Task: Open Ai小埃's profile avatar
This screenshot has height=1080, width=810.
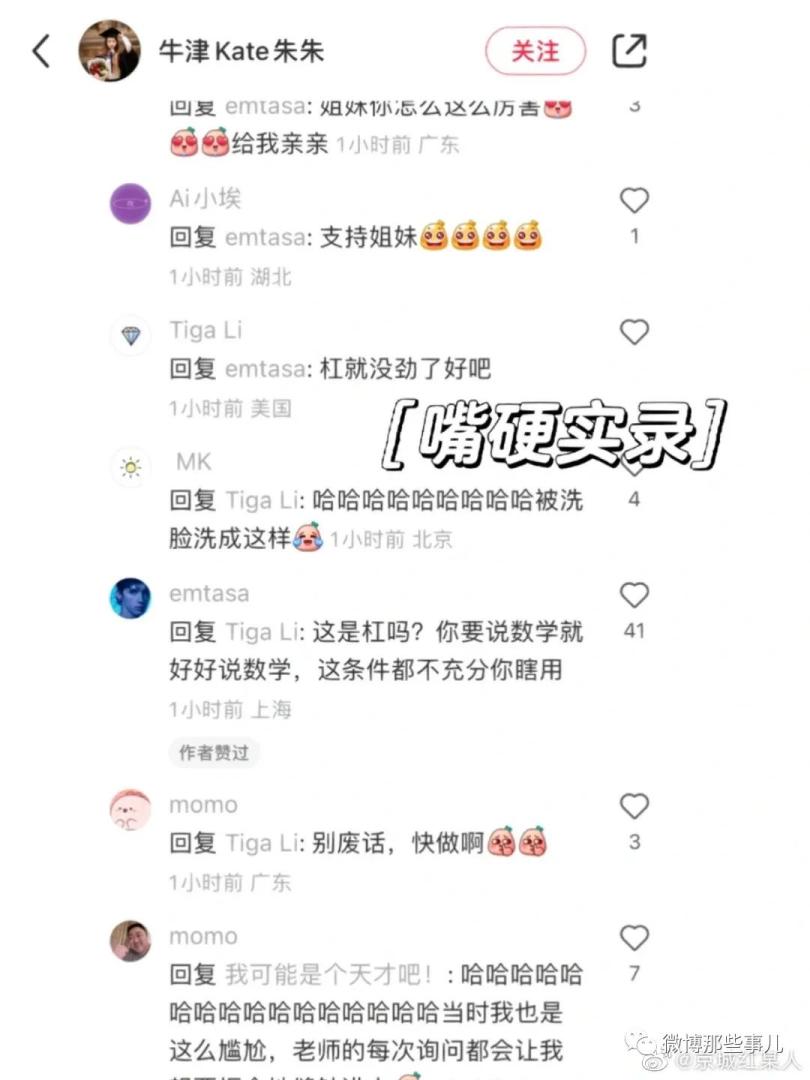Action: click(x=130, y=203)
